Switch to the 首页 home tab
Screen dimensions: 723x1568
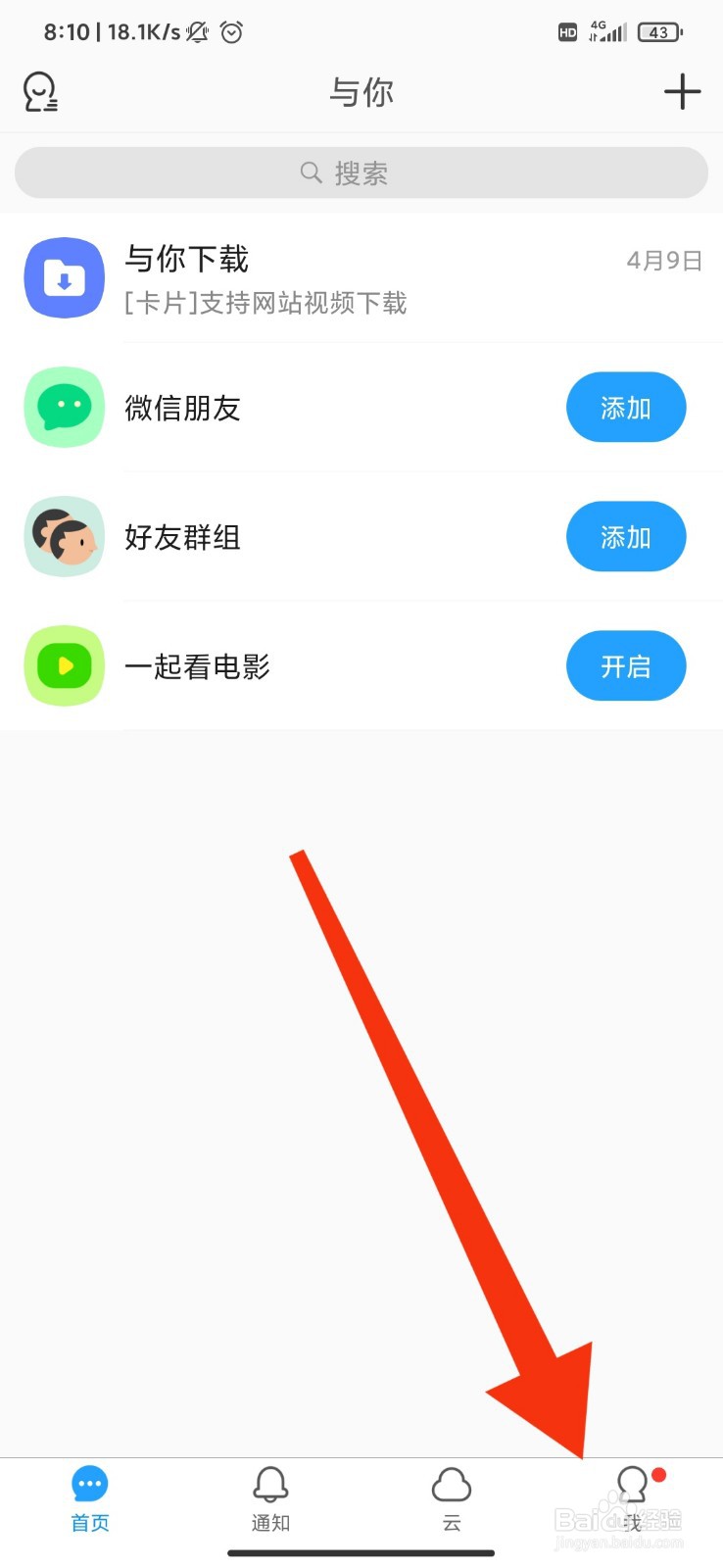(x=89, y=1499)
